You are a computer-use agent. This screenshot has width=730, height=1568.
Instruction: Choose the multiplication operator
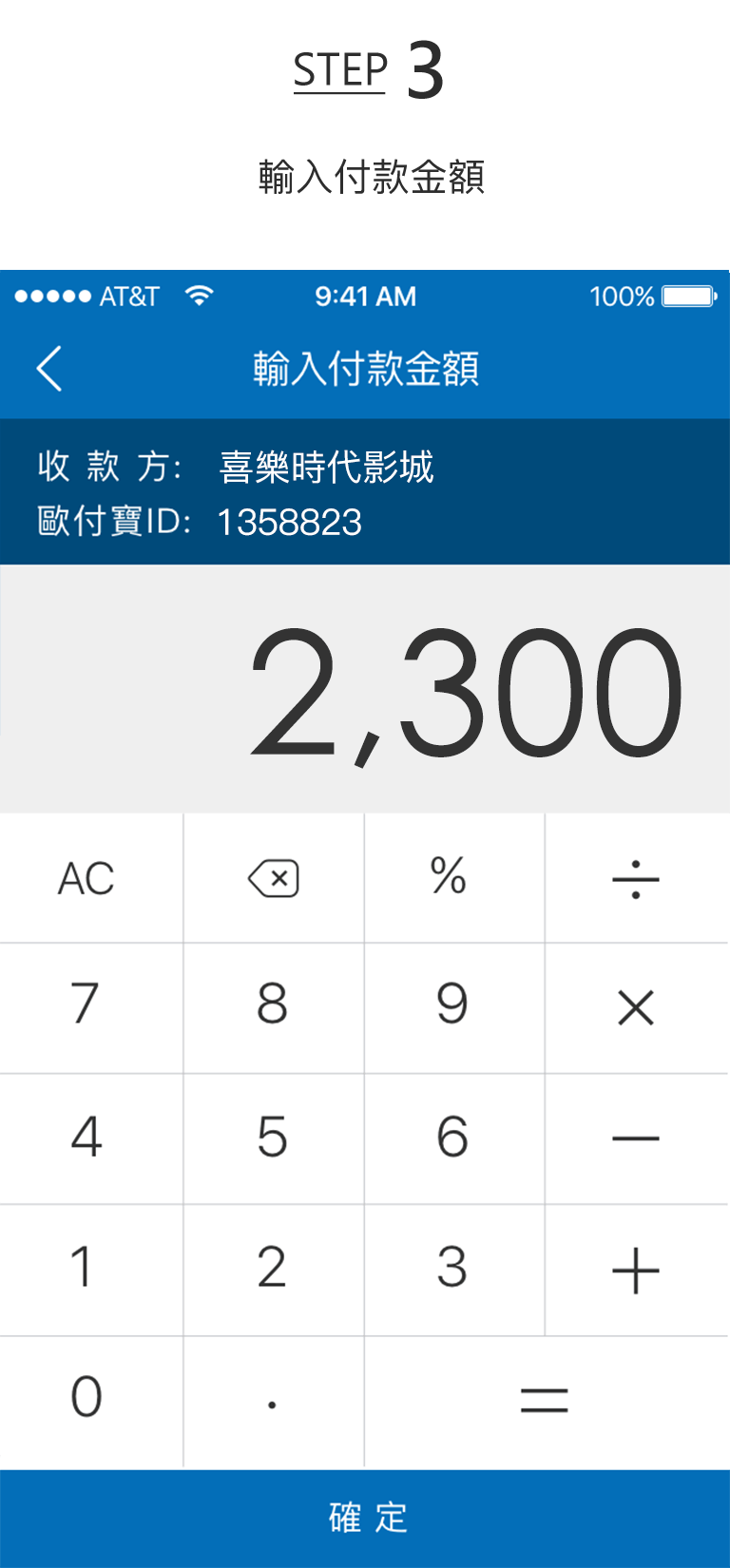coord(637,1008)
